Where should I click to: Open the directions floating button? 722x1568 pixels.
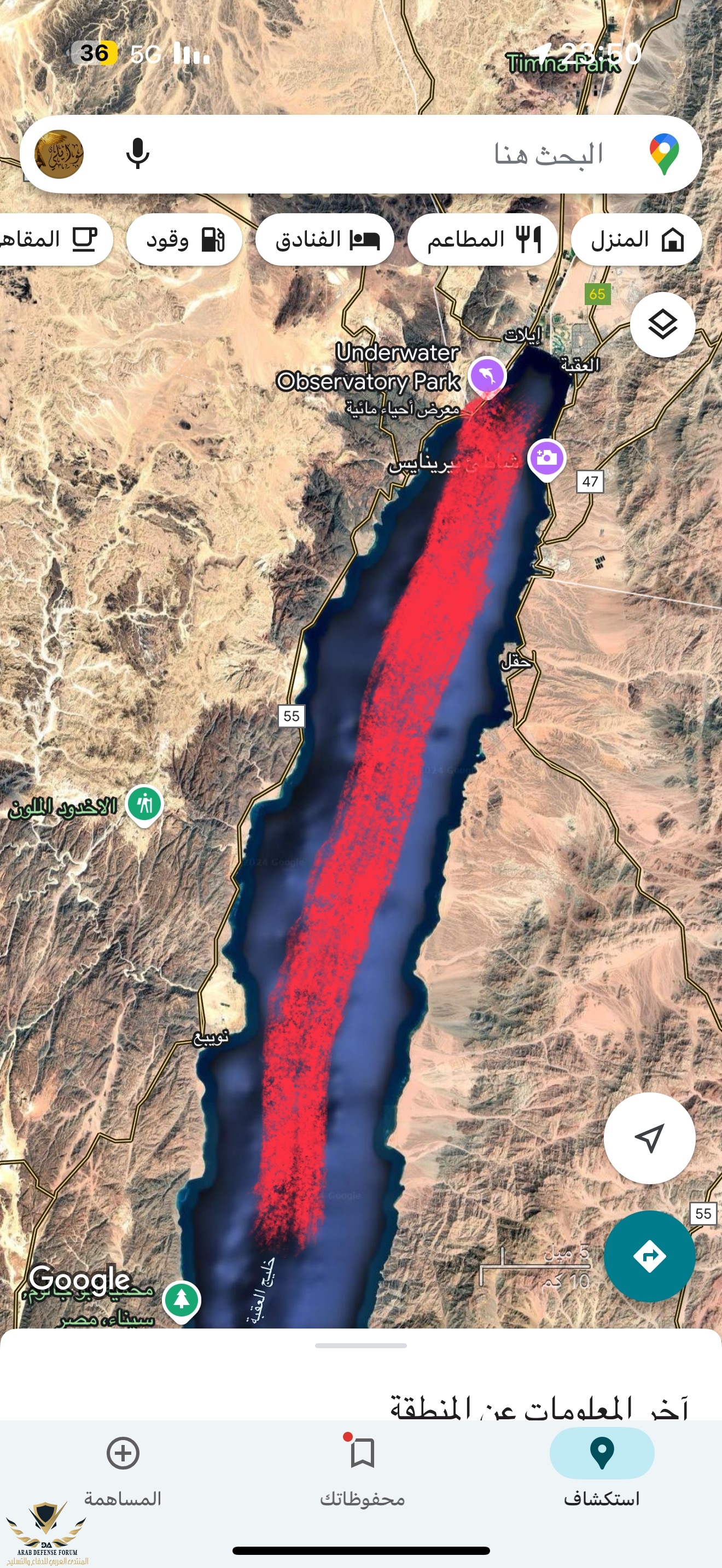[x=649, y=1256]
